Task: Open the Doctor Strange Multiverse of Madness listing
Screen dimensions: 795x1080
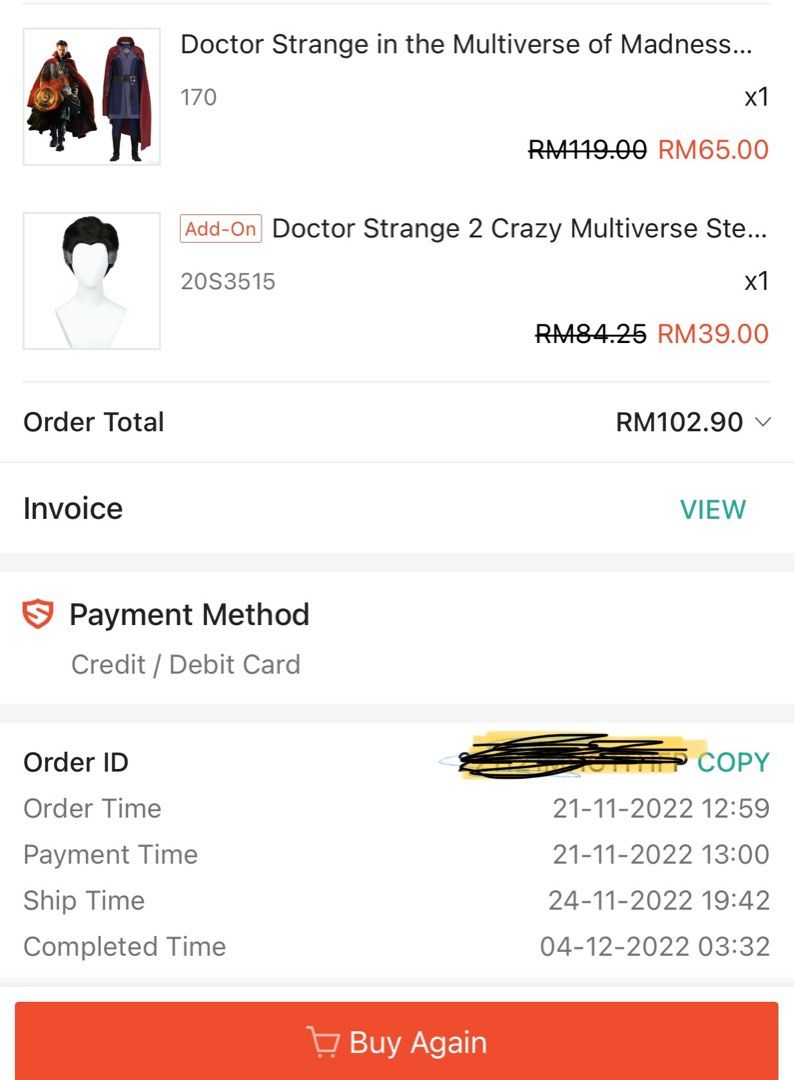Action: coord(470,44)
